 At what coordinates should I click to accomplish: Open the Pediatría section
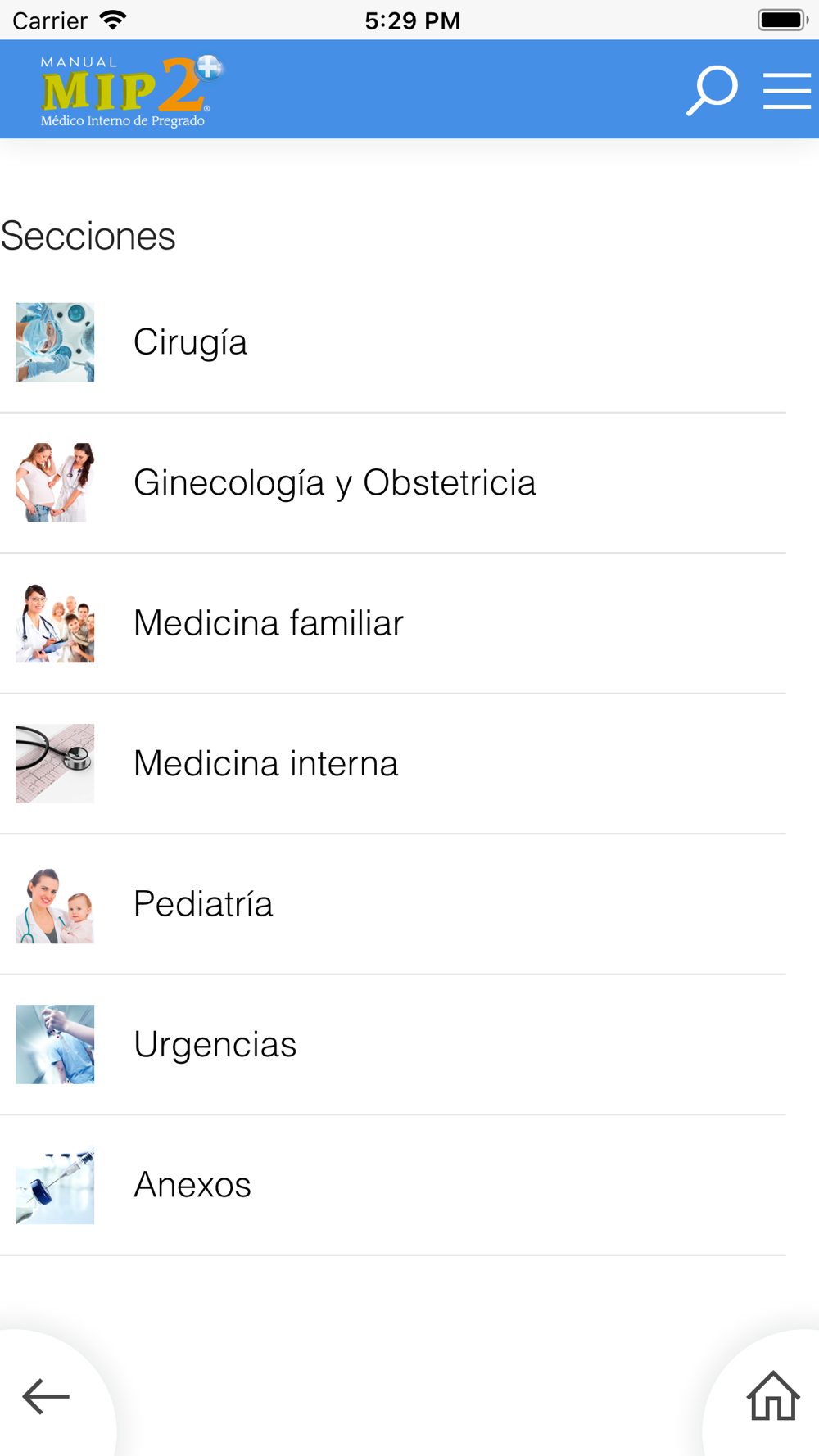click(393, 904)
